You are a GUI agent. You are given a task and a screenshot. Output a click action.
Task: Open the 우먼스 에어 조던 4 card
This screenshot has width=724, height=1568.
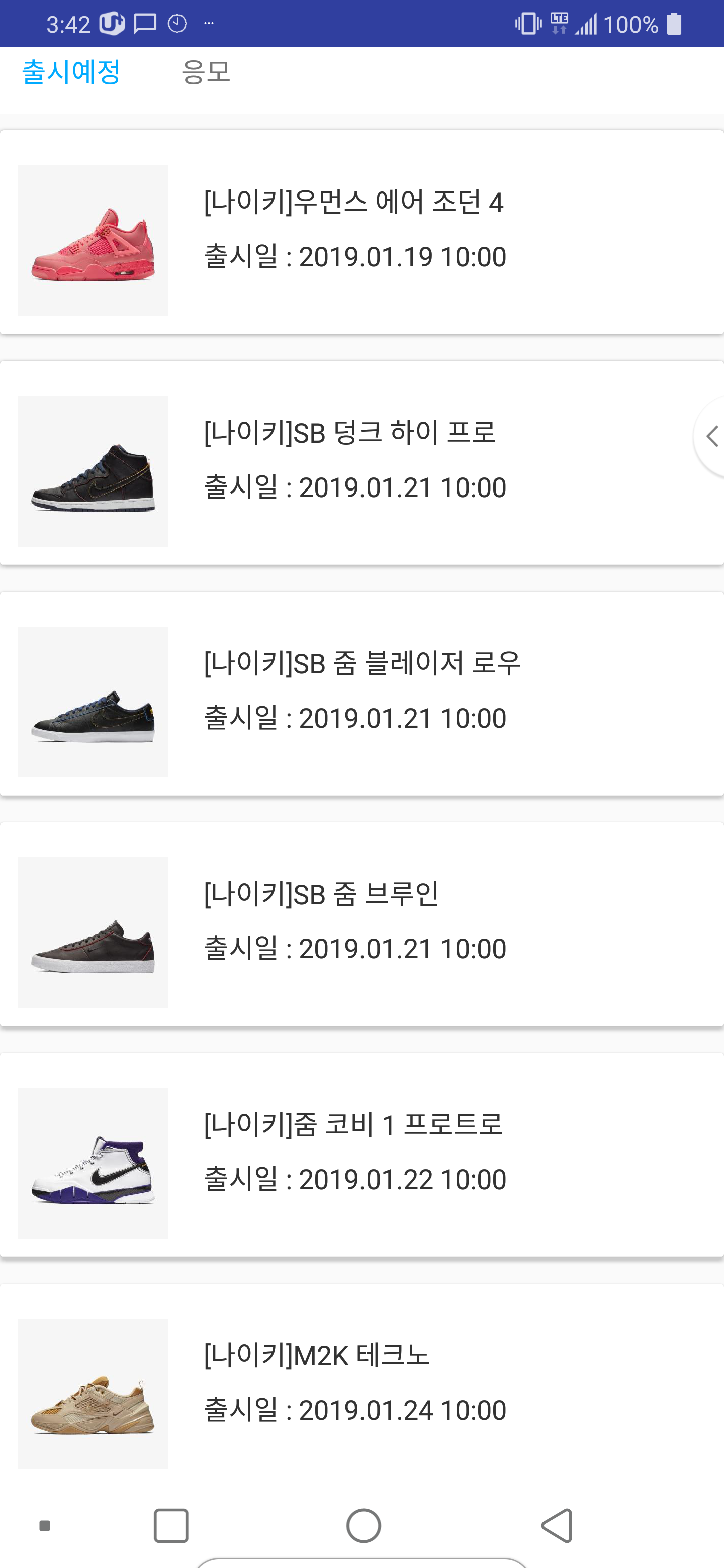tap(361, 232)
